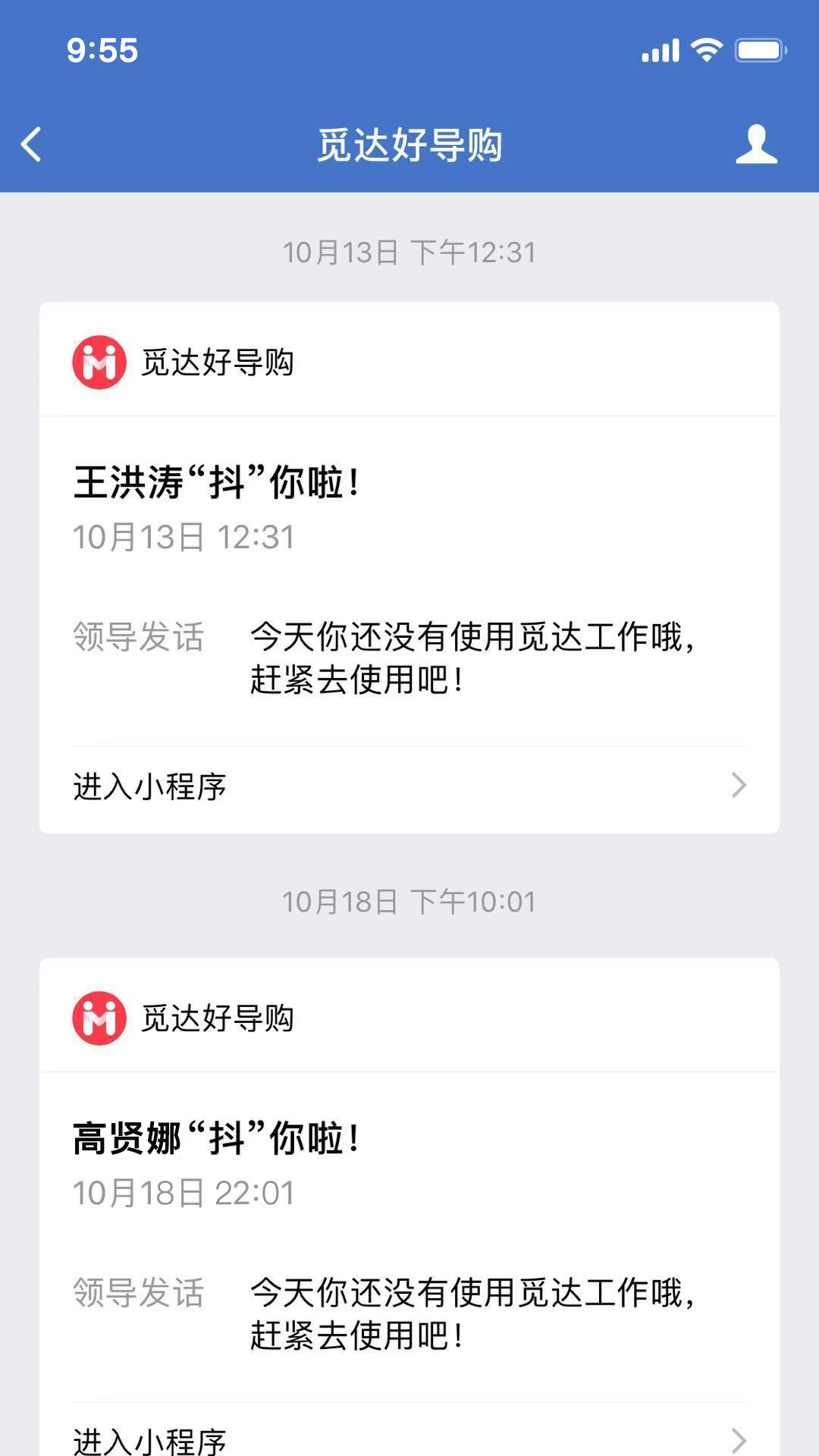Open the 高贤娜 "抖"你啦 message card
This screenshot has height=1456, width=819.
(x=409, y=1207)
